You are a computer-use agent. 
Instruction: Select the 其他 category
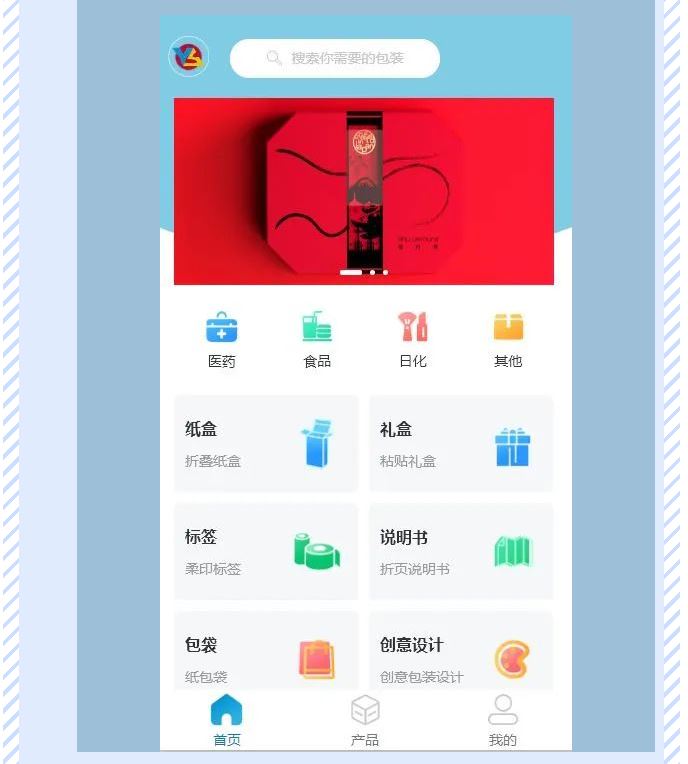coord(508,340)
